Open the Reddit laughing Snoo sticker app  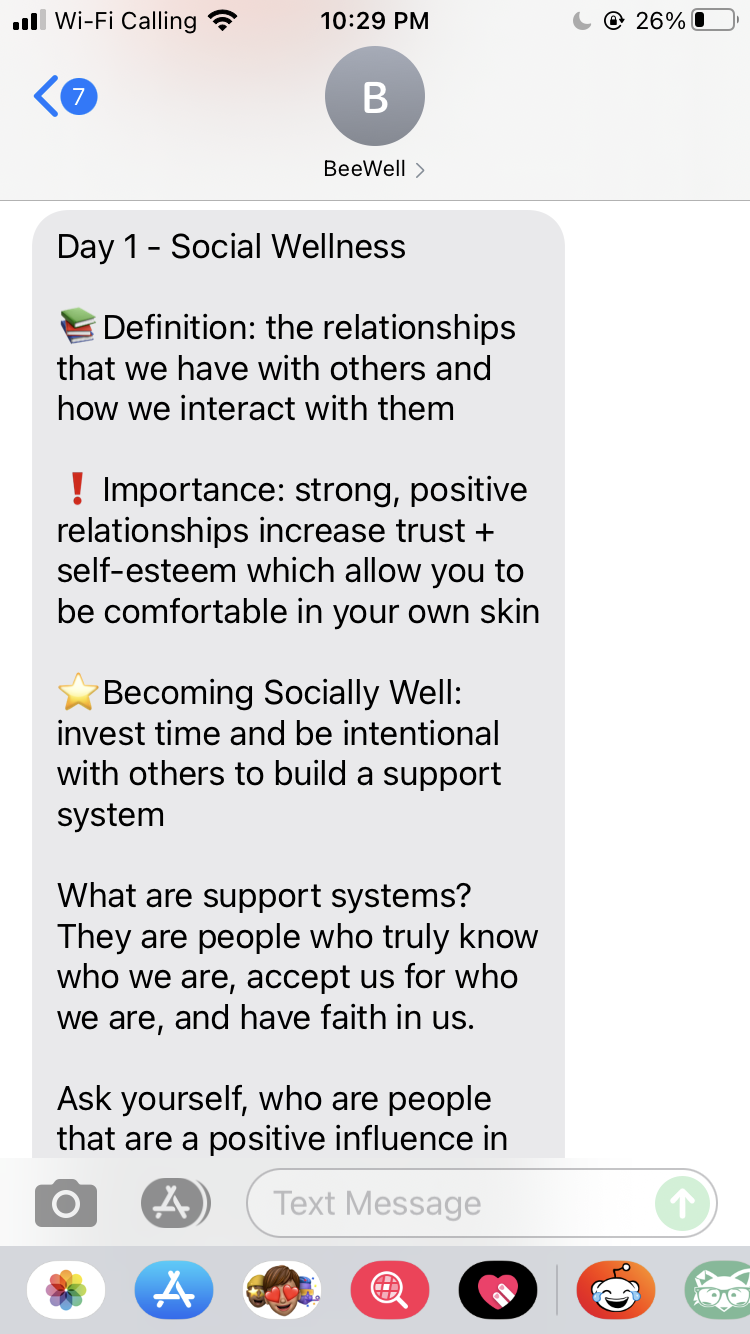(615, 1290)
